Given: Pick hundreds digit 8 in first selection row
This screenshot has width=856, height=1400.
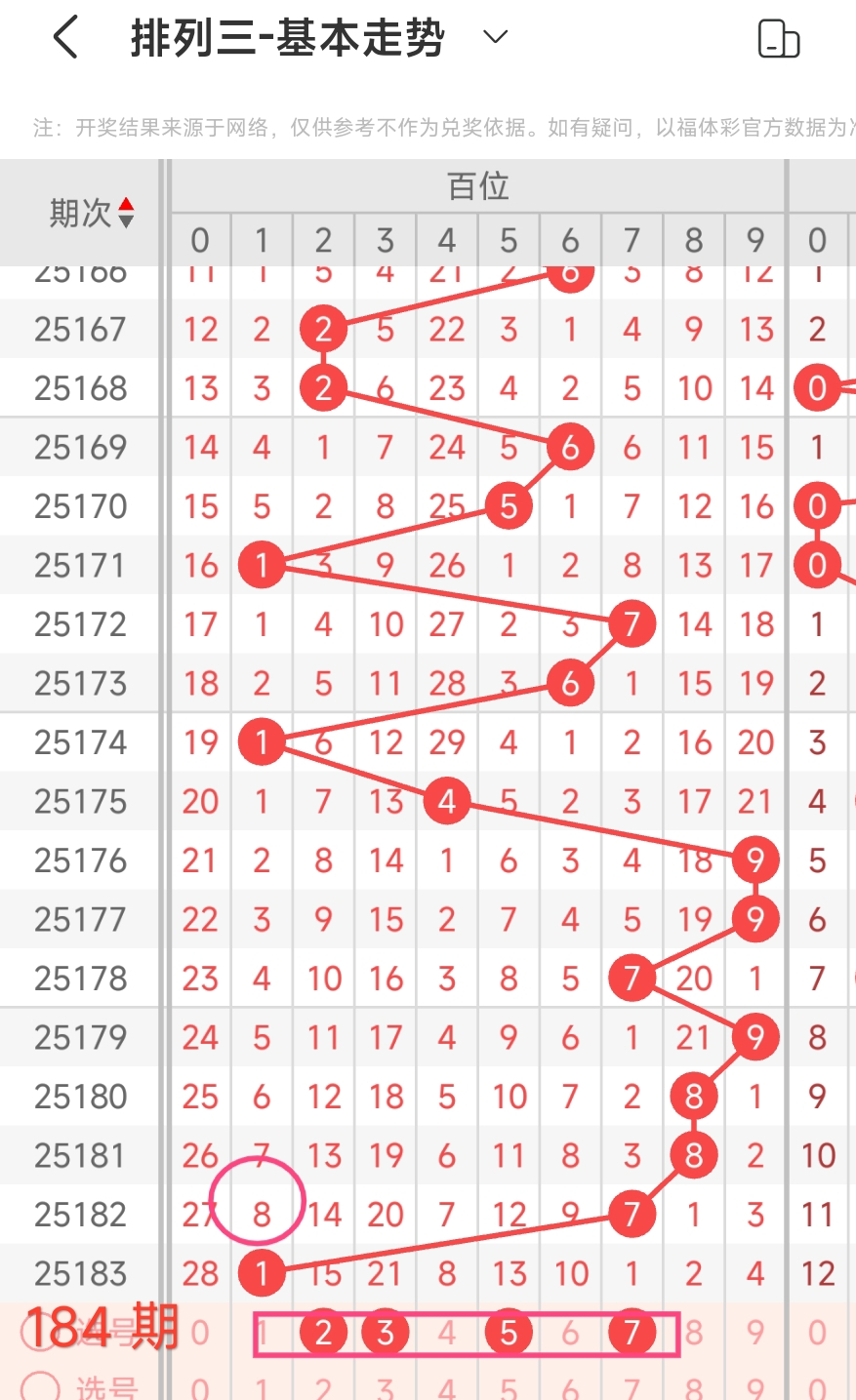Looking at the screenshot, I should tap(694, 1333).
